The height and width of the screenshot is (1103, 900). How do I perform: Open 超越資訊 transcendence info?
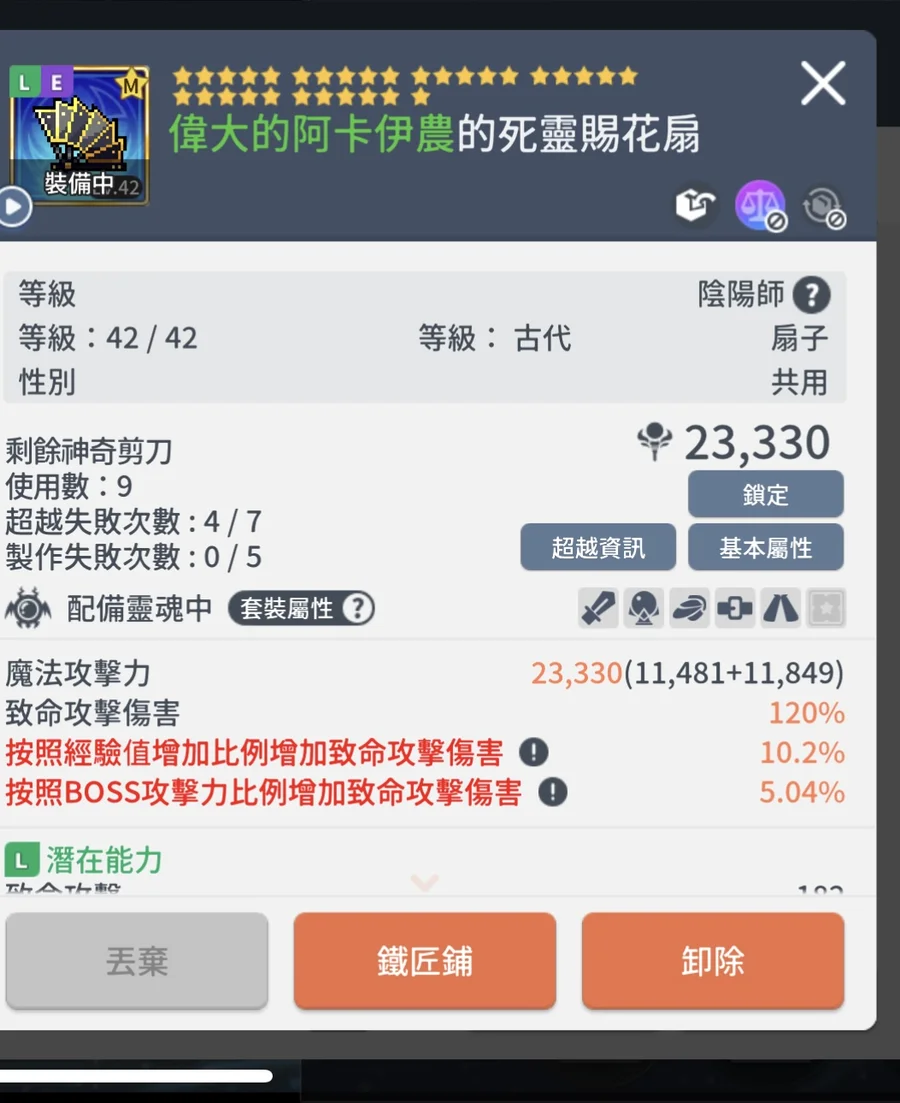pyautogui.click(x=598, y=548)
